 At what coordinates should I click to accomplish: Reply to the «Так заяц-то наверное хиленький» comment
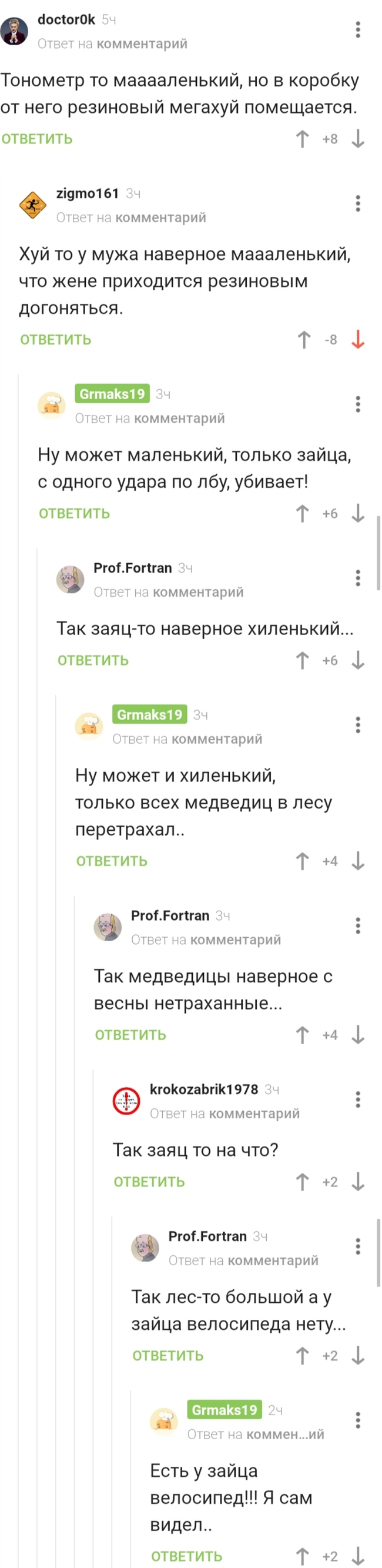[x=93, y=660]
